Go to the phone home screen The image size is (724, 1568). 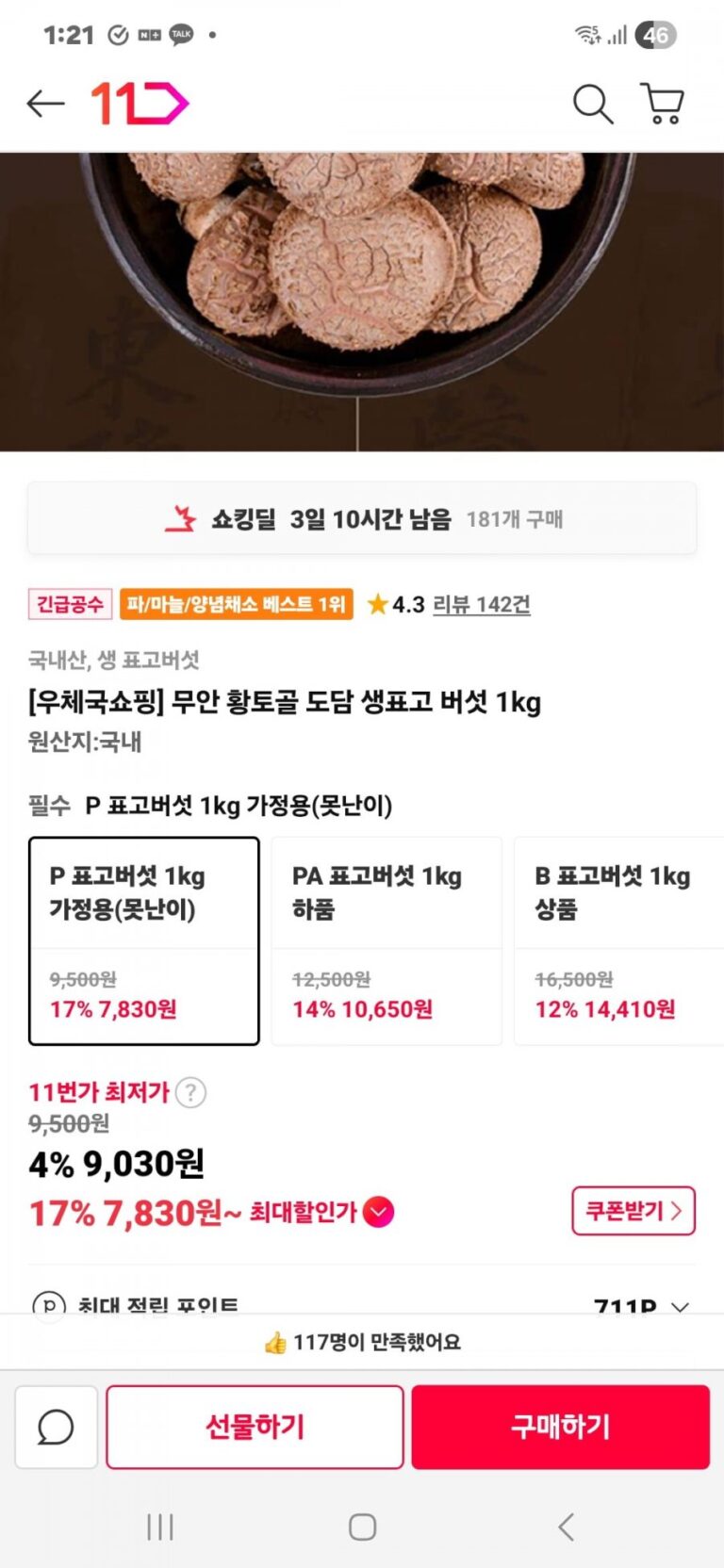pyautogui.click(x=362, y=1527)
